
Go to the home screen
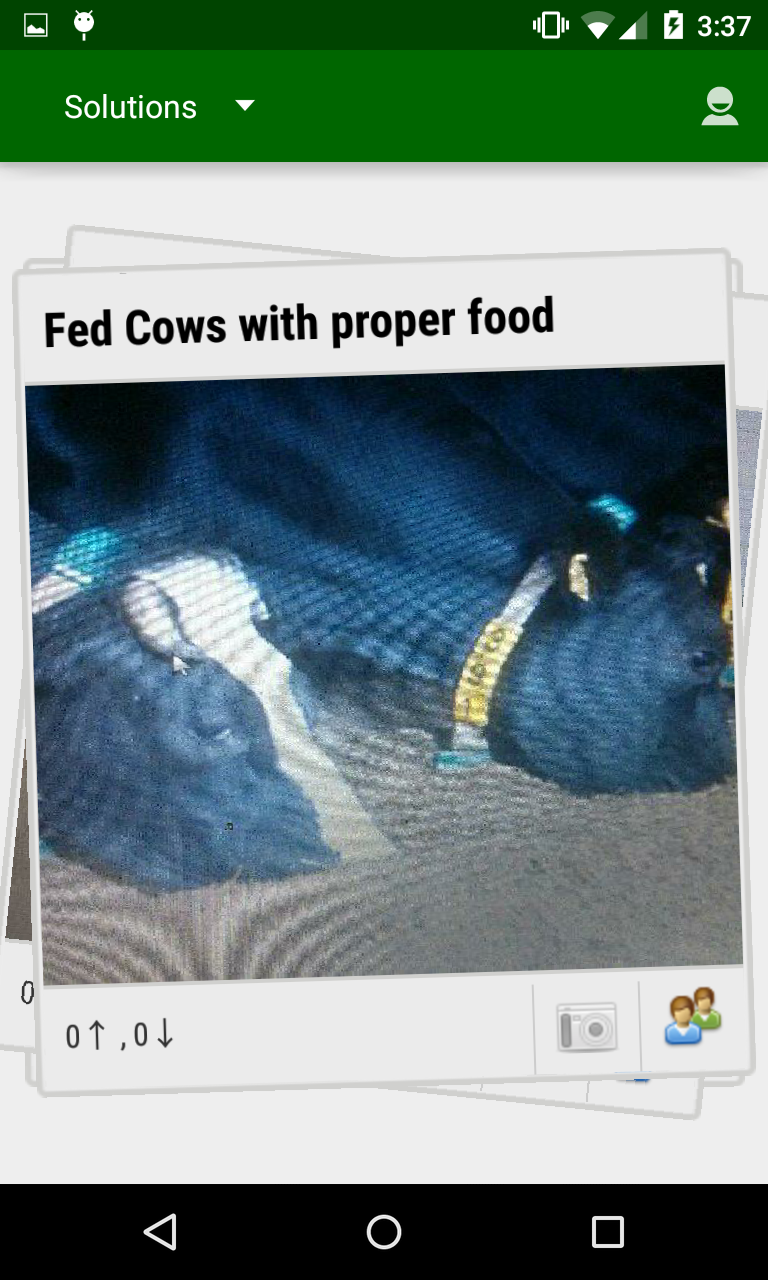tap(384, 1232)
